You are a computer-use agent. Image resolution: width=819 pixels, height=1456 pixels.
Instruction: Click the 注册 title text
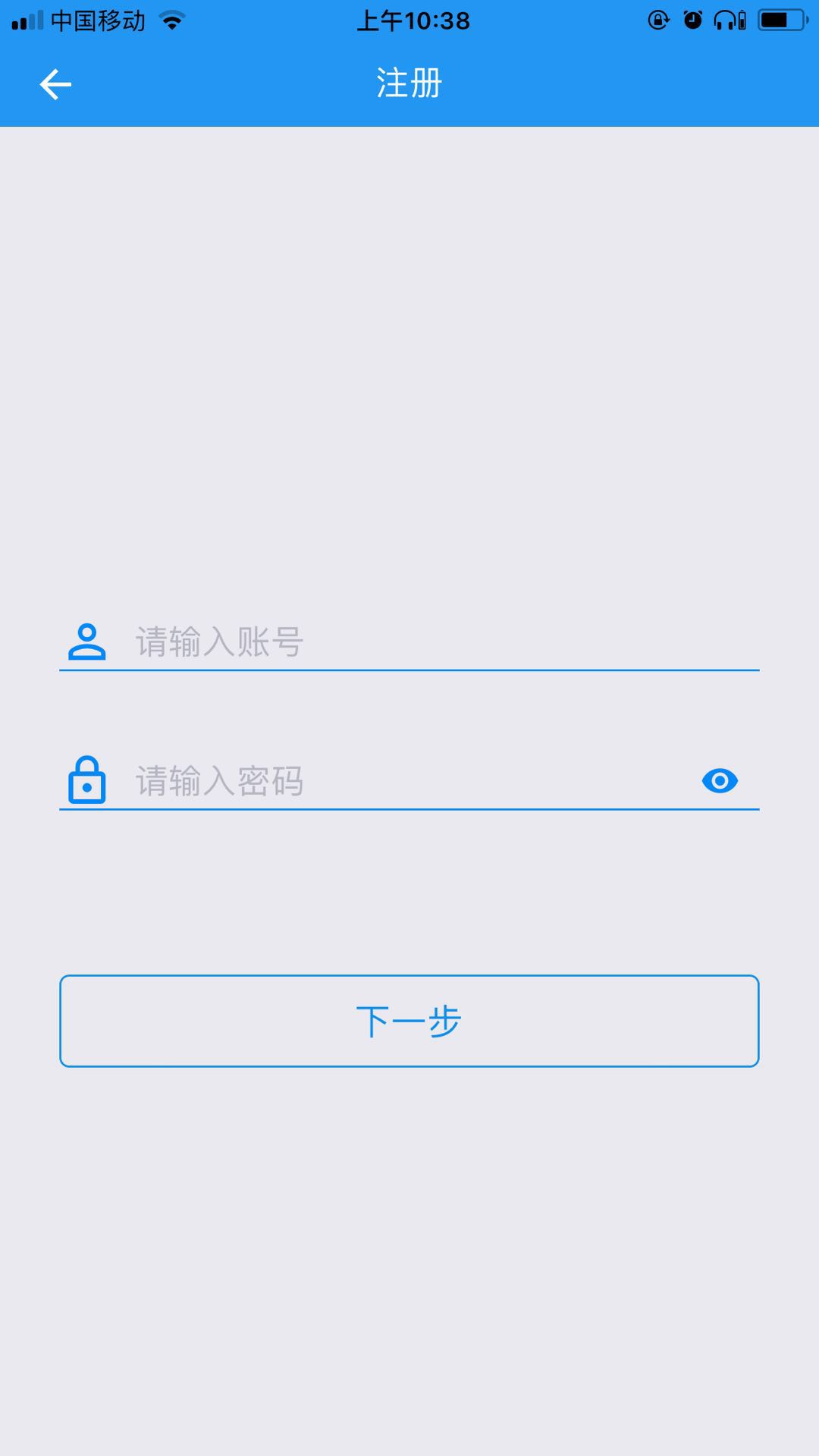click(408, 83)
